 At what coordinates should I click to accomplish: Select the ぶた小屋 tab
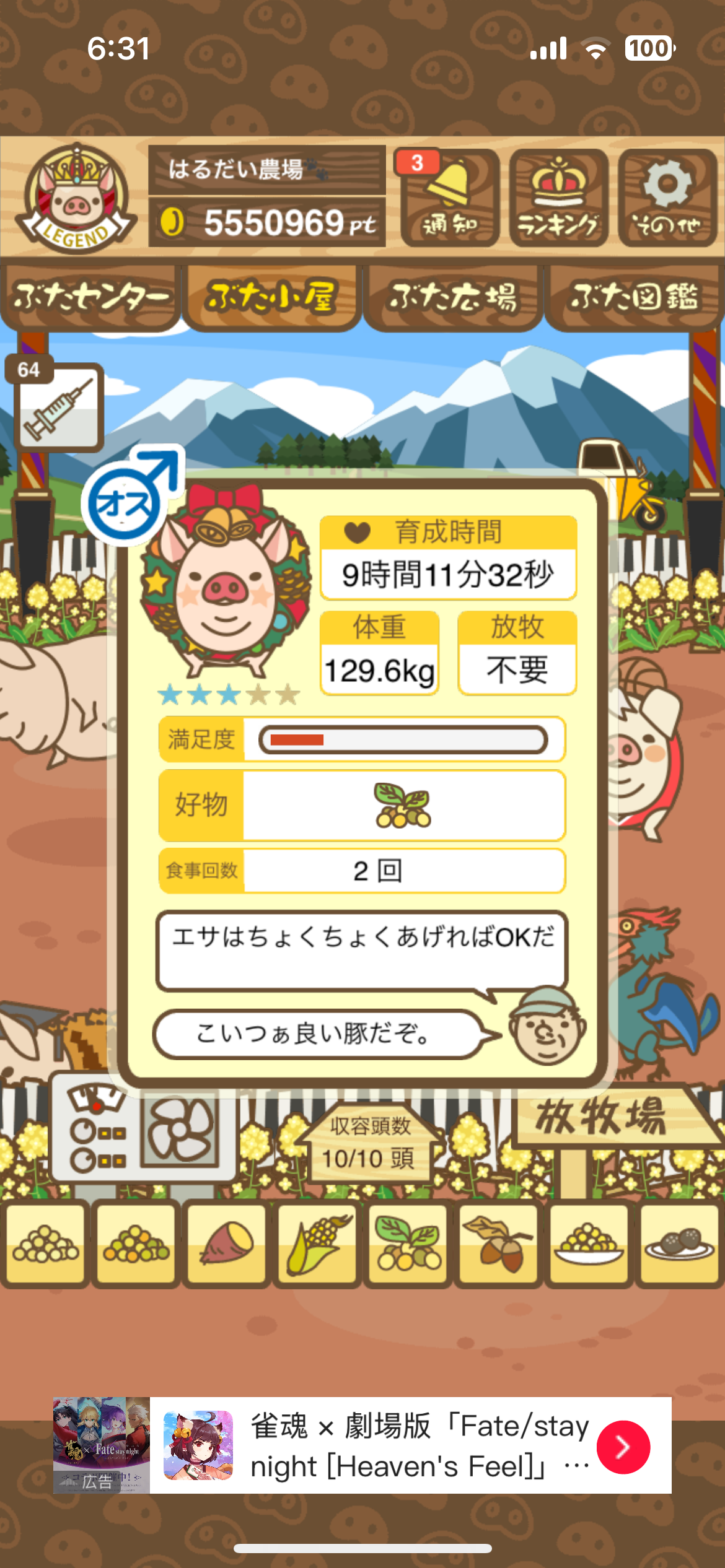[271, 297]
